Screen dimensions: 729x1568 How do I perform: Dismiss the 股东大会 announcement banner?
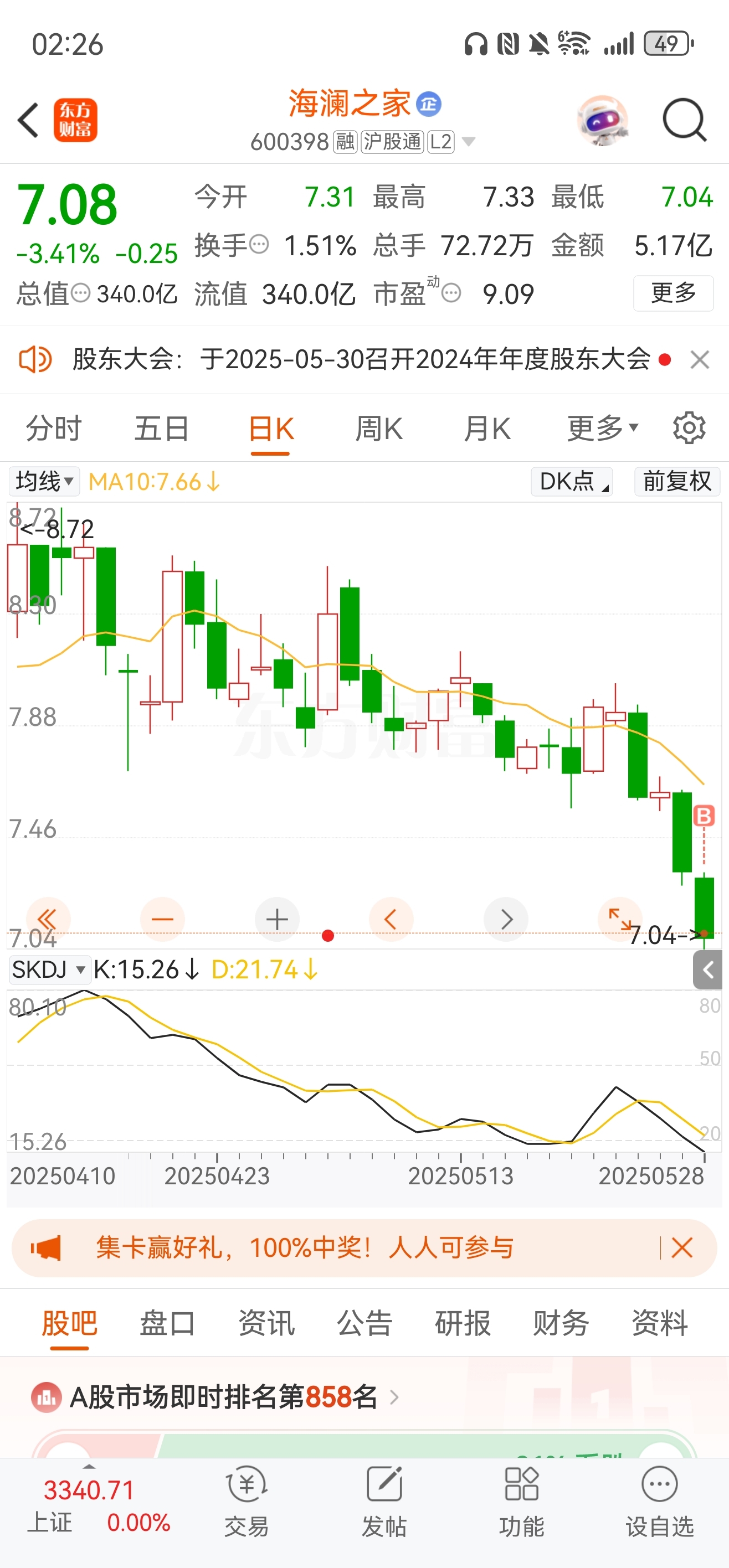699,360
